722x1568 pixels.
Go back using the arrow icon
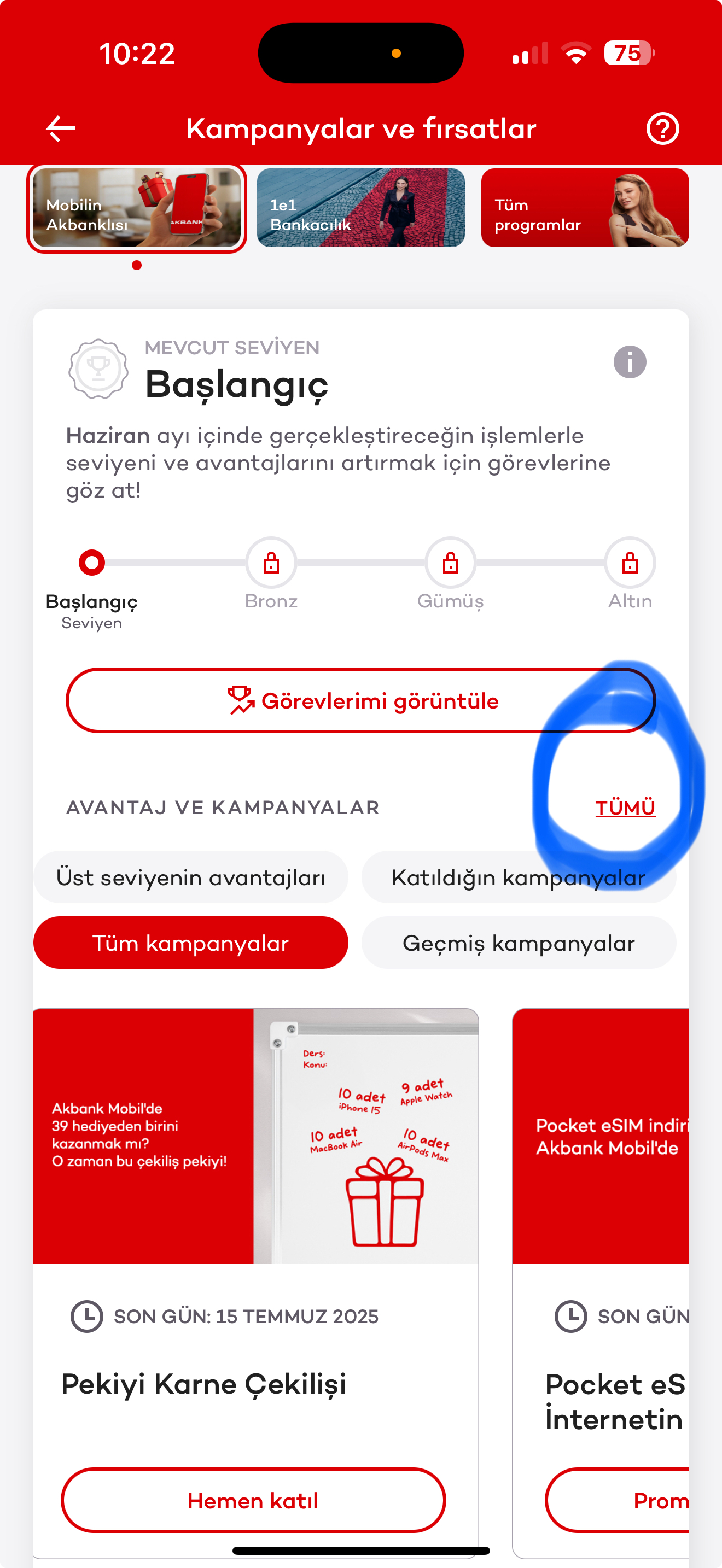[61, 129]
